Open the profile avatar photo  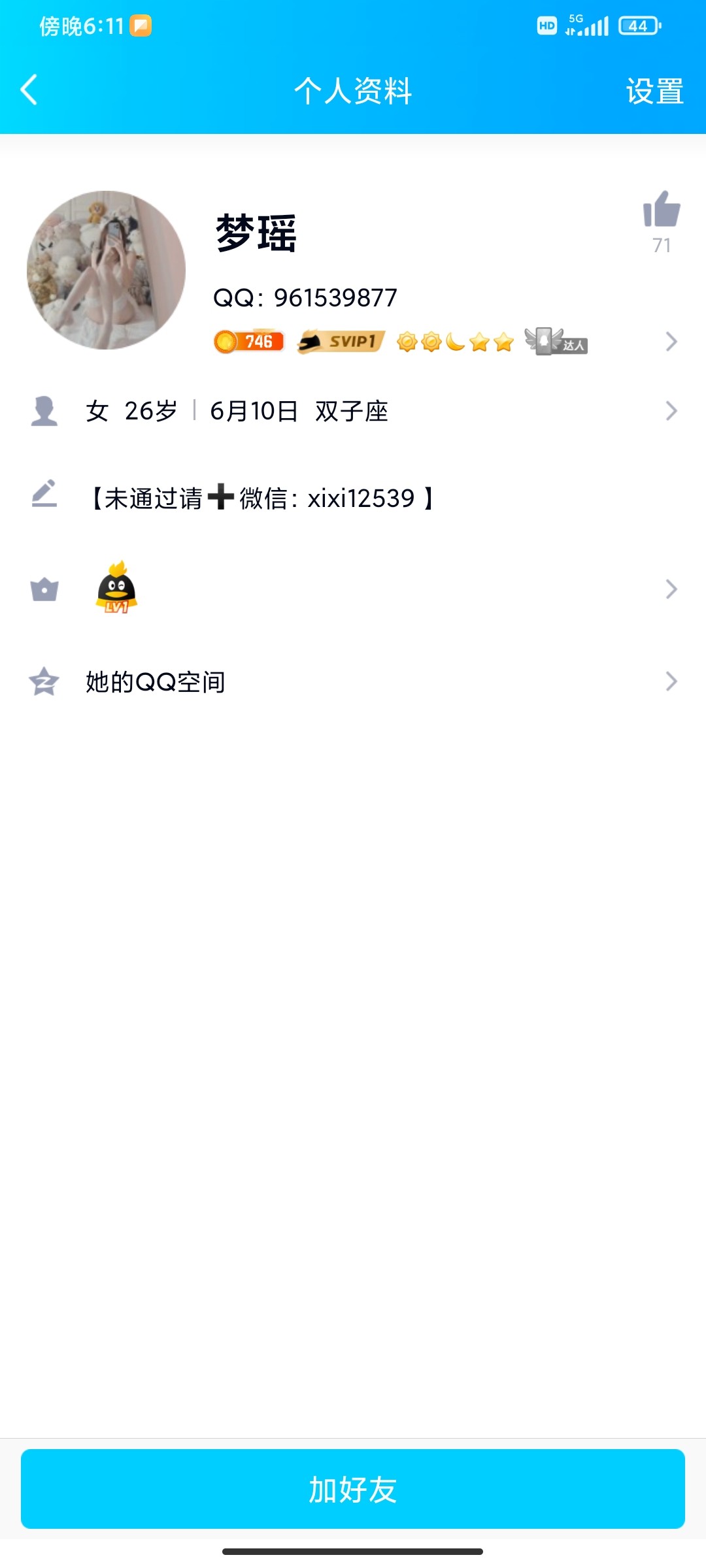pos(106,267)
